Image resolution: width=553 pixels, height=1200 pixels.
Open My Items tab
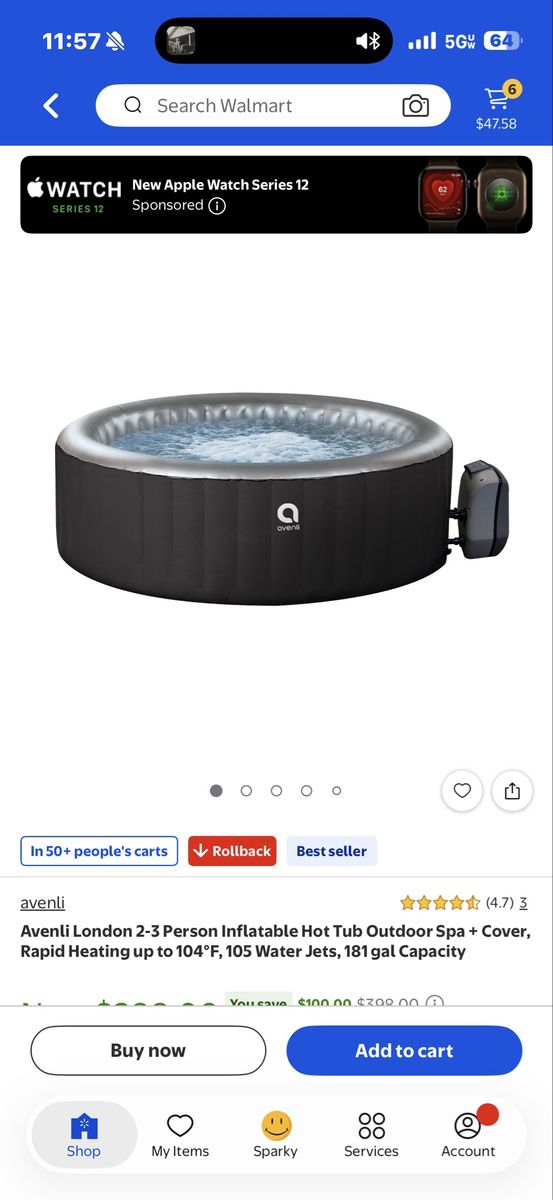click(180, 1135)
